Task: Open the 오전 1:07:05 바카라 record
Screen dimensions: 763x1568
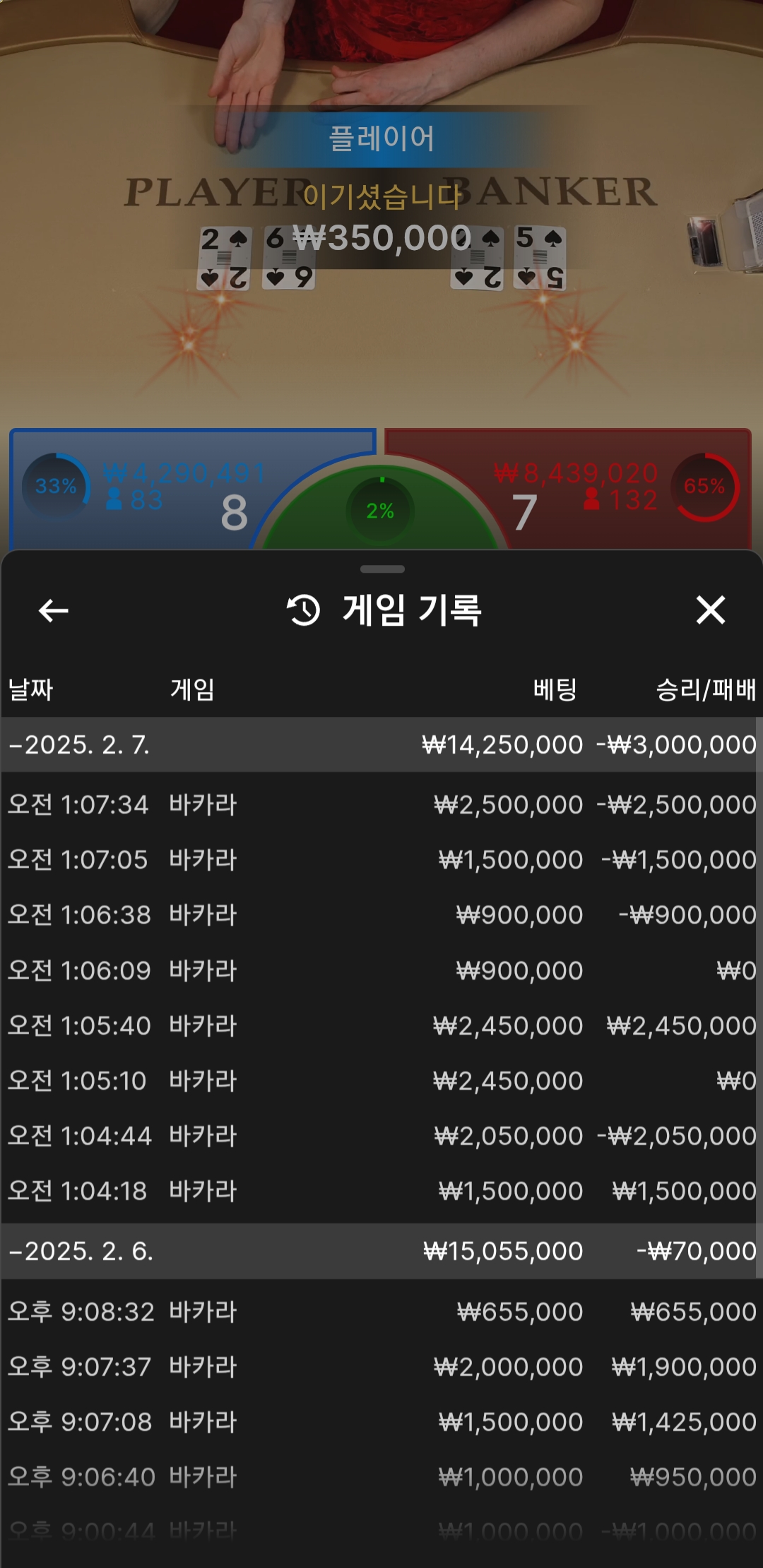Action: point(381,860)
